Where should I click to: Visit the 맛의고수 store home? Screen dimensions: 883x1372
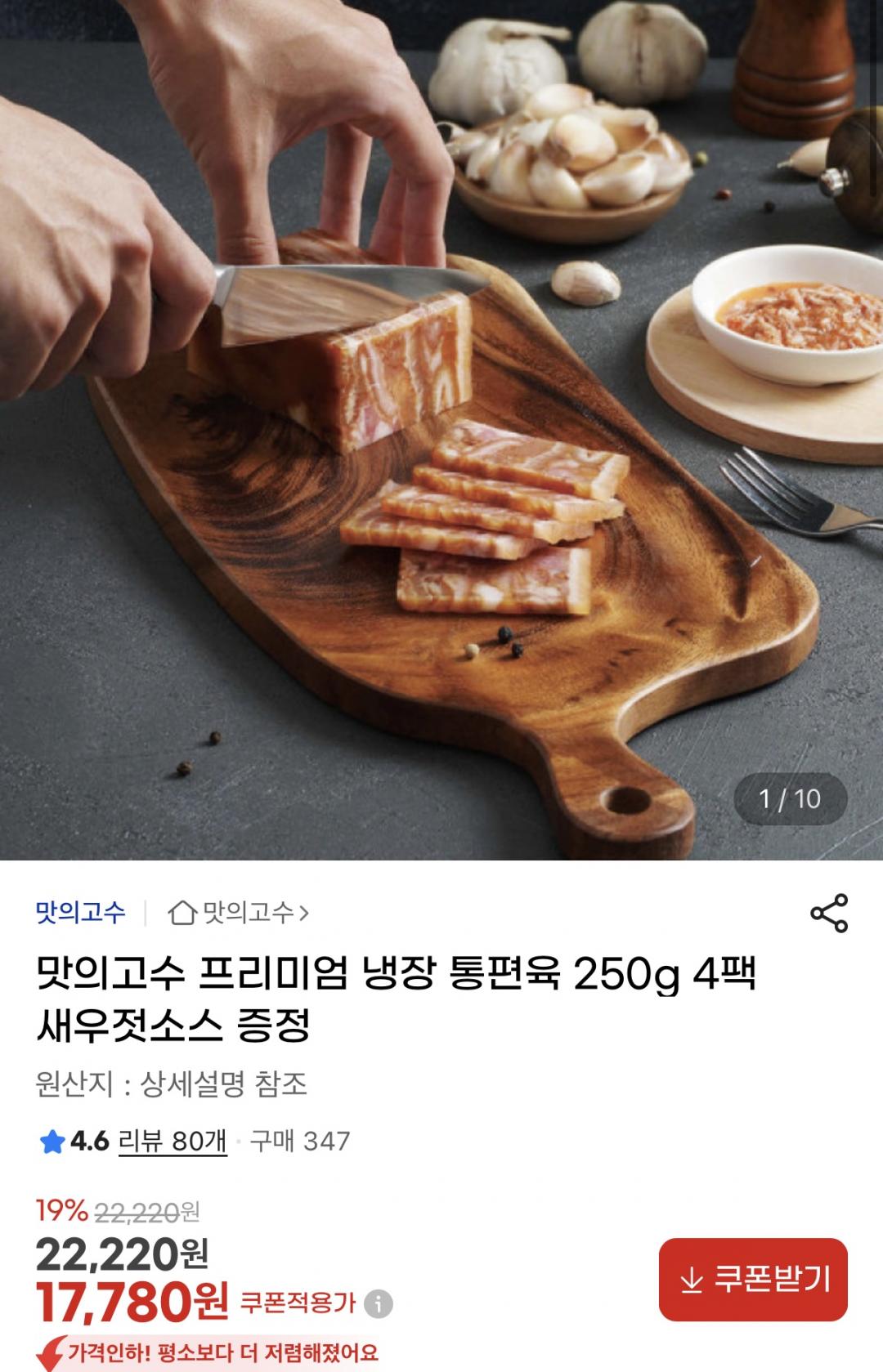pos(239,912)
